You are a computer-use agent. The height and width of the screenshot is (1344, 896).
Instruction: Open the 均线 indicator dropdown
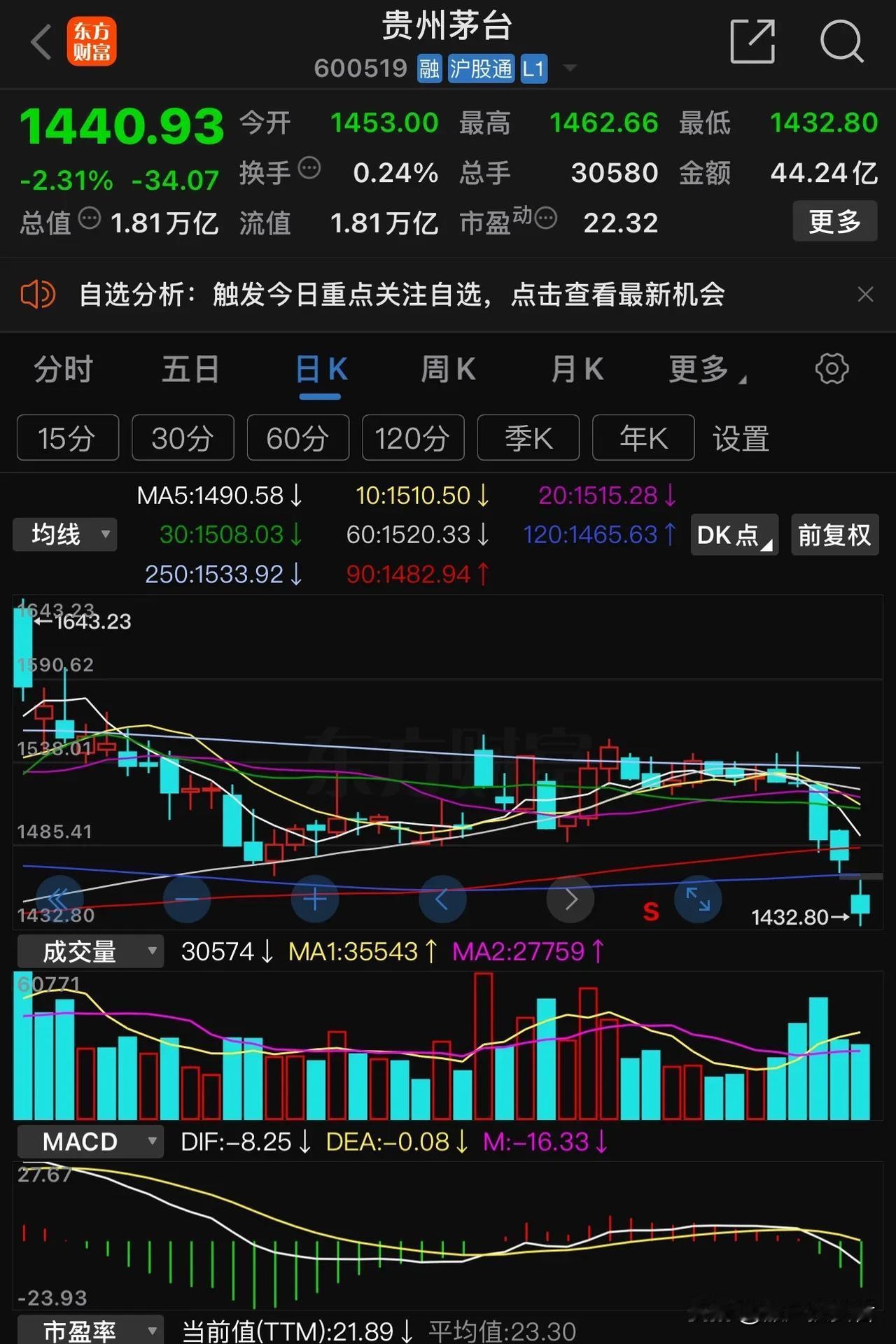[x=64, y=534]
